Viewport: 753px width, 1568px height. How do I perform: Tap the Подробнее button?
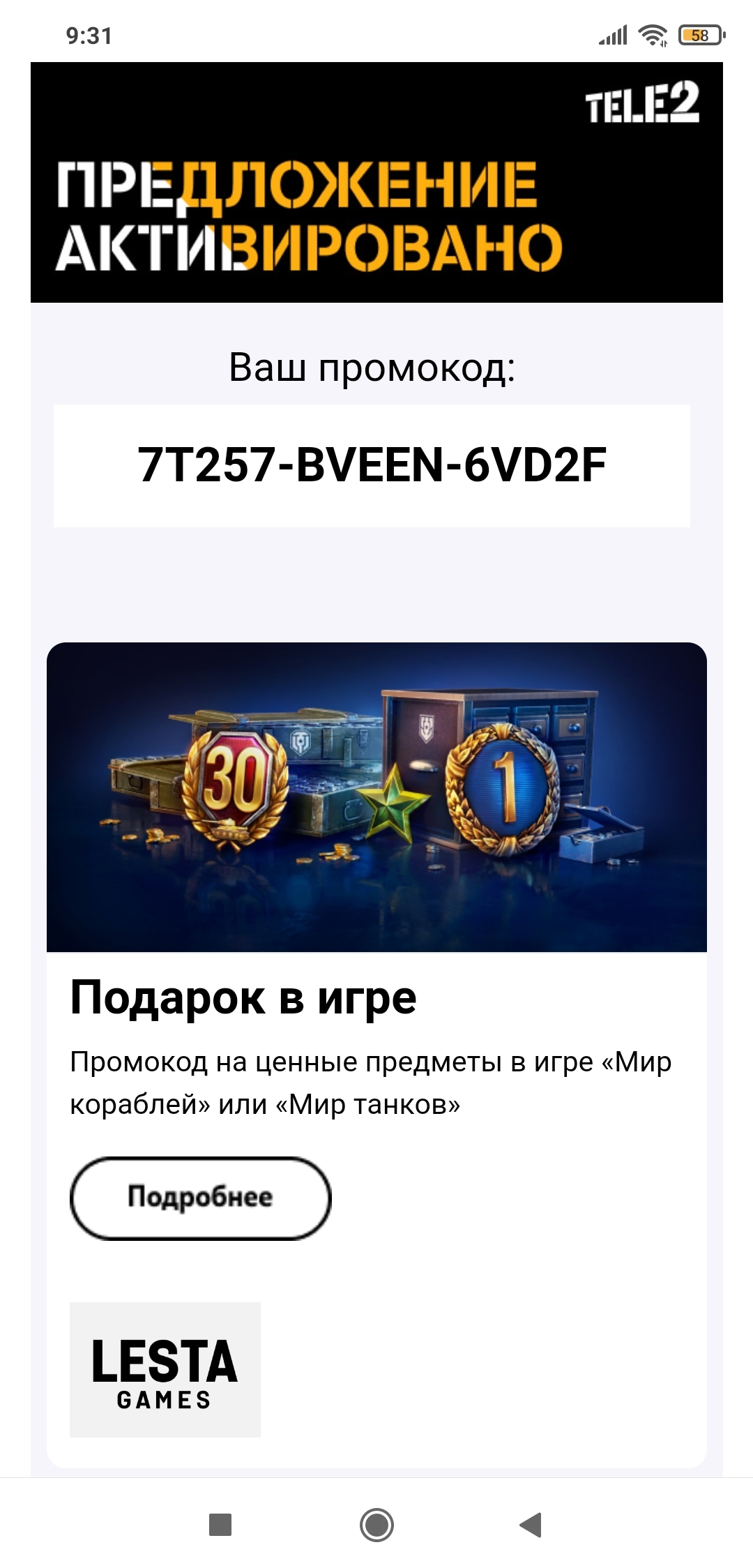click(x=200, y=1198)
